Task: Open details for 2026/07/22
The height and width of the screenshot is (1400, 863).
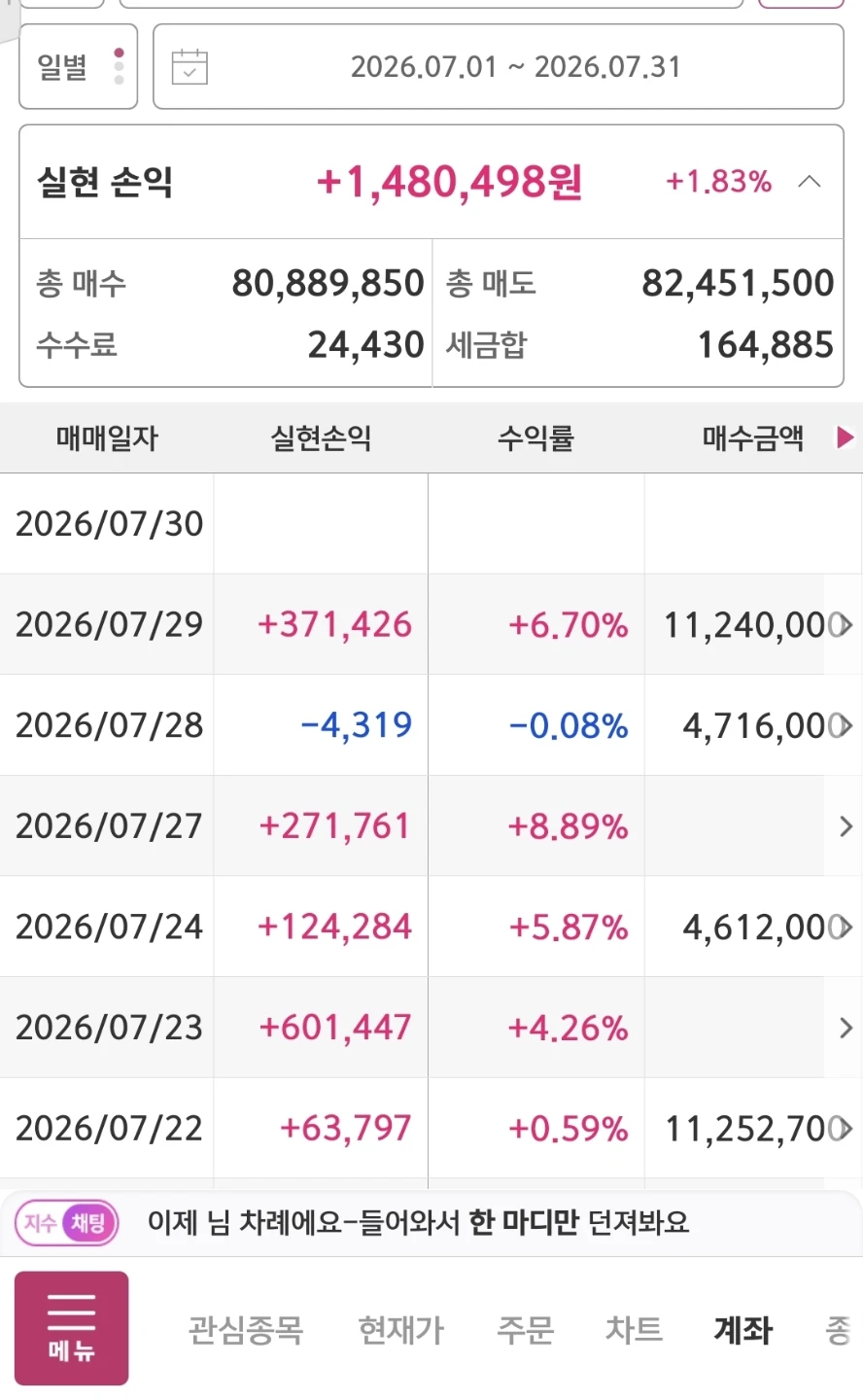Action: 846,1128
